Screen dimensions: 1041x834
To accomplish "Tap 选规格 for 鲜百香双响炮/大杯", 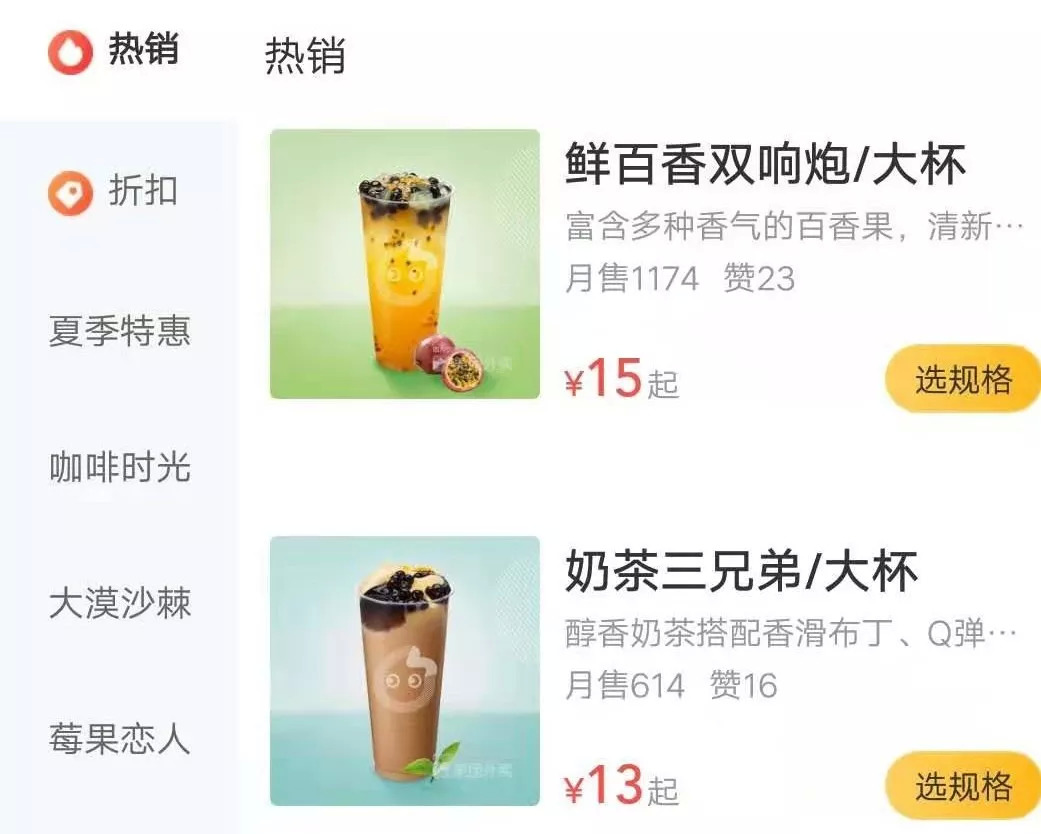I will point(962,380).
